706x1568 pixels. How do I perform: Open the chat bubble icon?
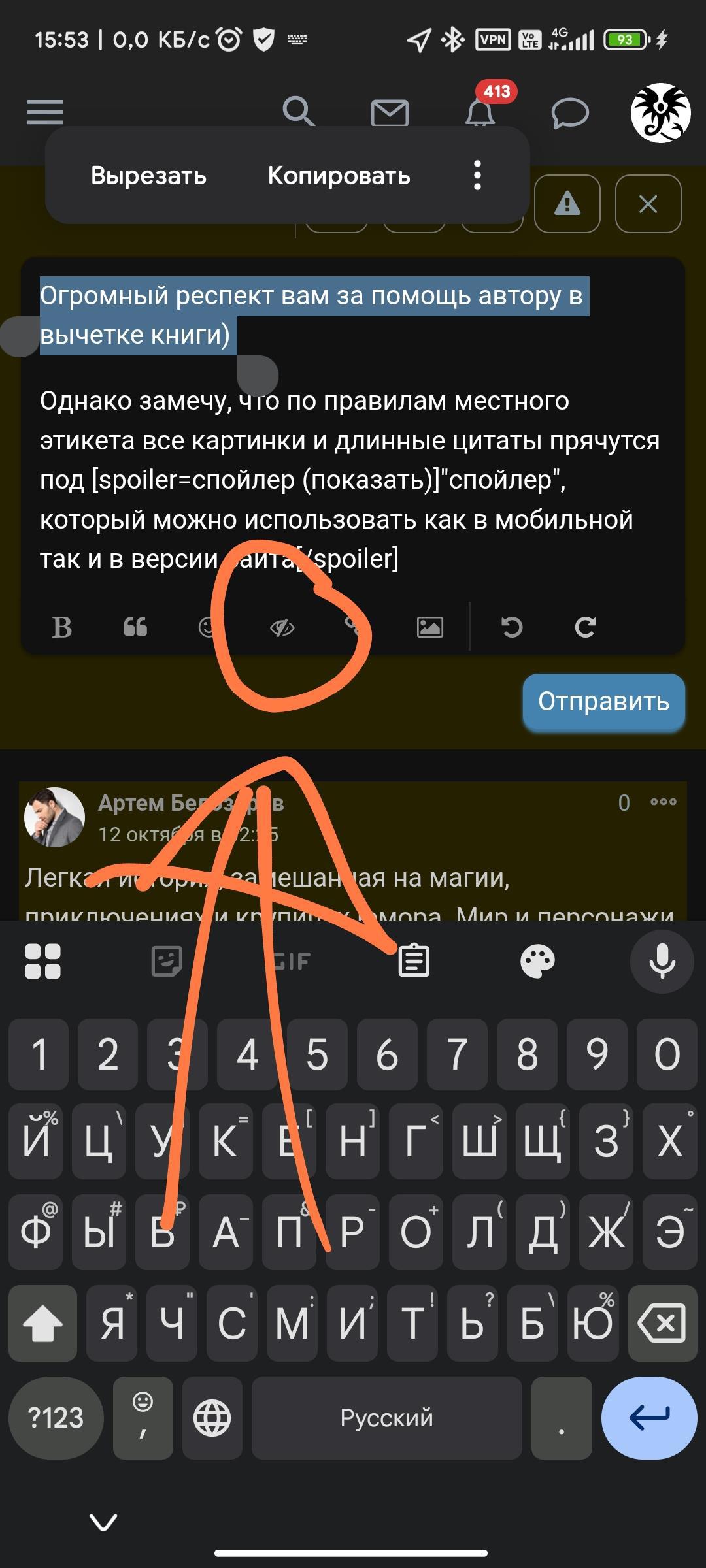(570, 114)
